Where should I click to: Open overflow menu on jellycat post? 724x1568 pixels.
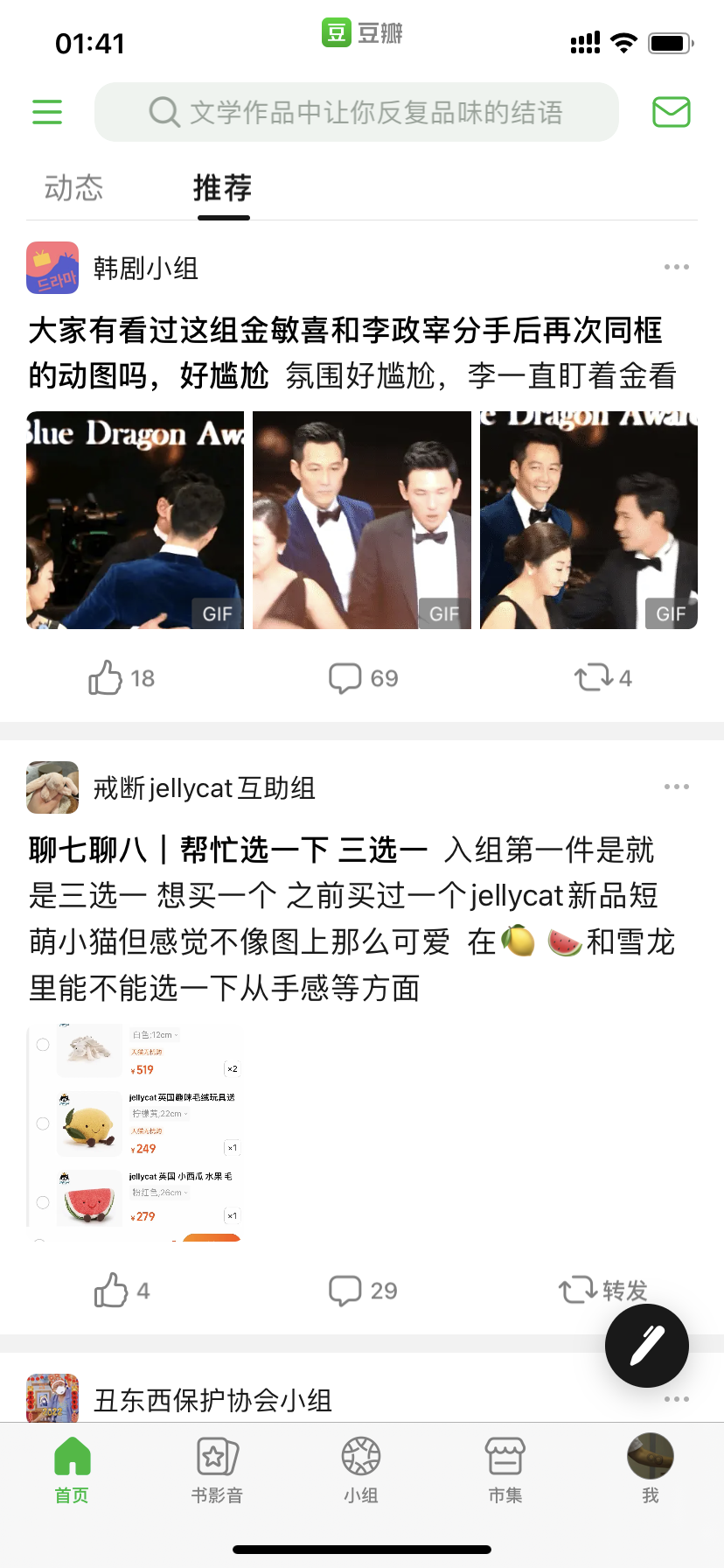point(676,787)
